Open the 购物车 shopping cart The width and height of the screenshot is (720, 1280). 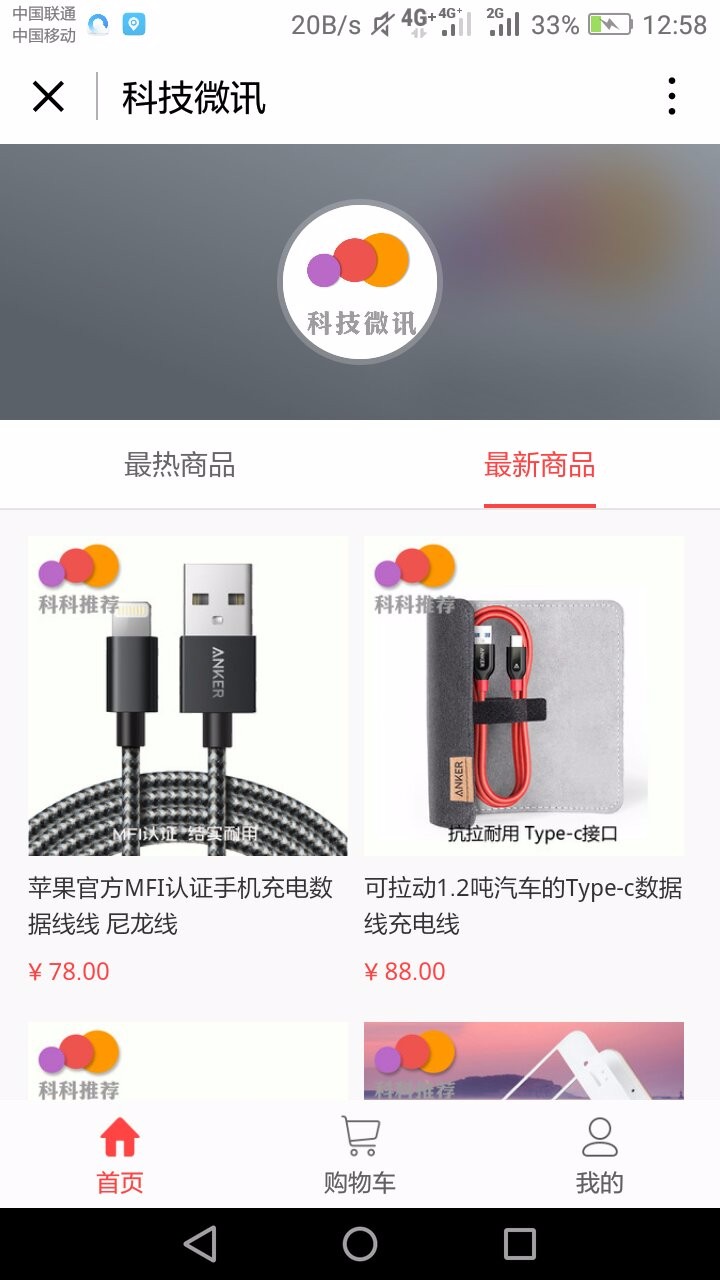click(360, 1156)
